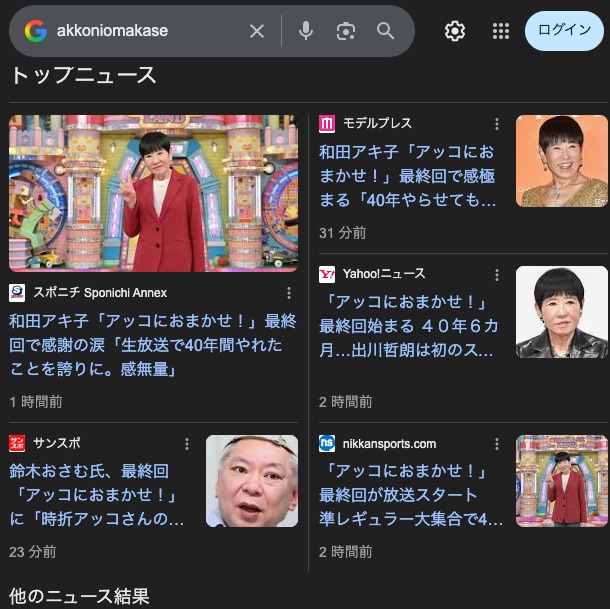Open the Google apps grid
Viewport: 610px width, 609px height.
(501, 31)
